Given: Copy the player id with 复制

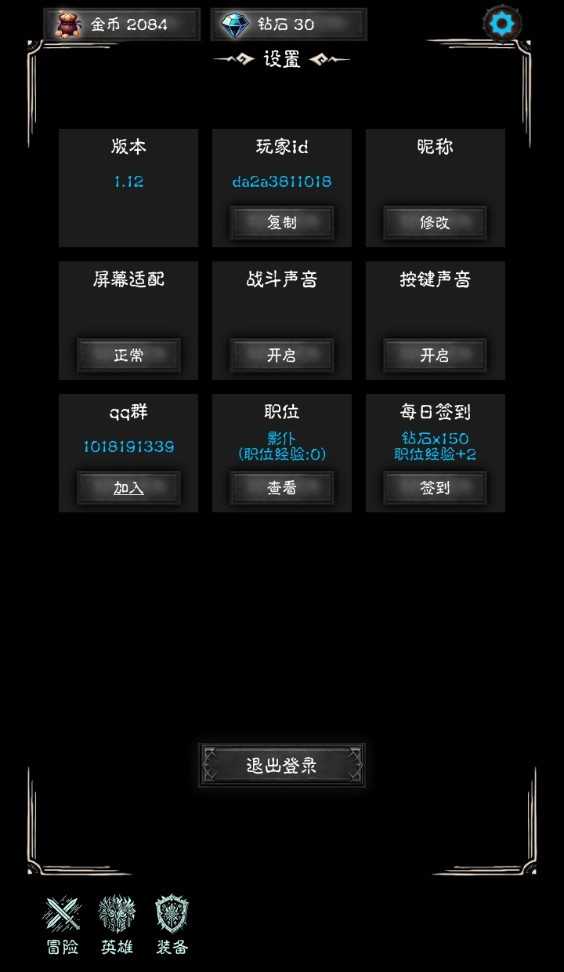Looking at the screenshot, I should click(x=282, y=223).
